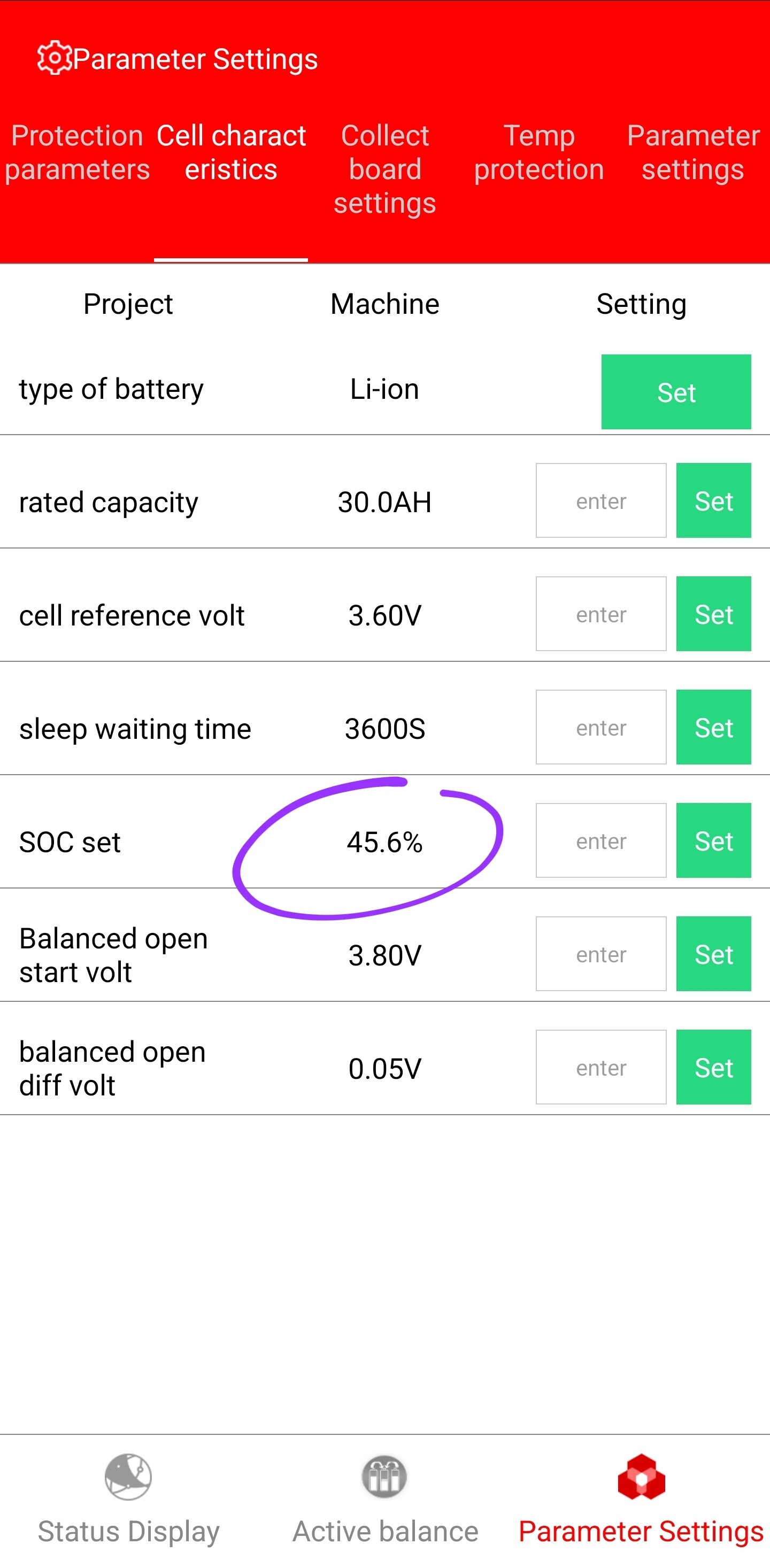This screenshot has width=770, height=1568.
Task: Confirm Set for cell reference volt
Action: (x=713, y=614)
